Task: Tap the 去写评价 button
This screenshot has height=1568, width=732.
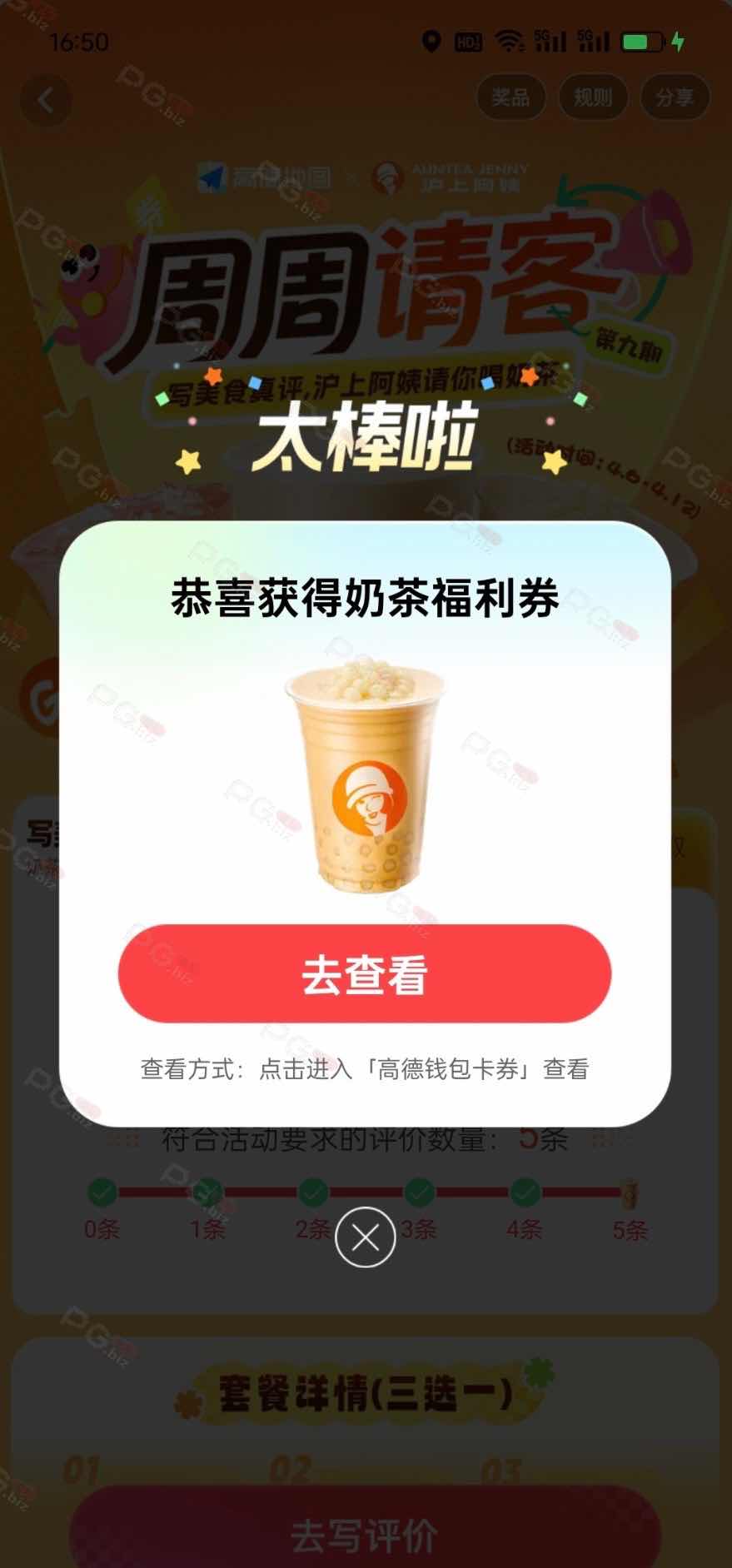Action: pos(365,1534)
